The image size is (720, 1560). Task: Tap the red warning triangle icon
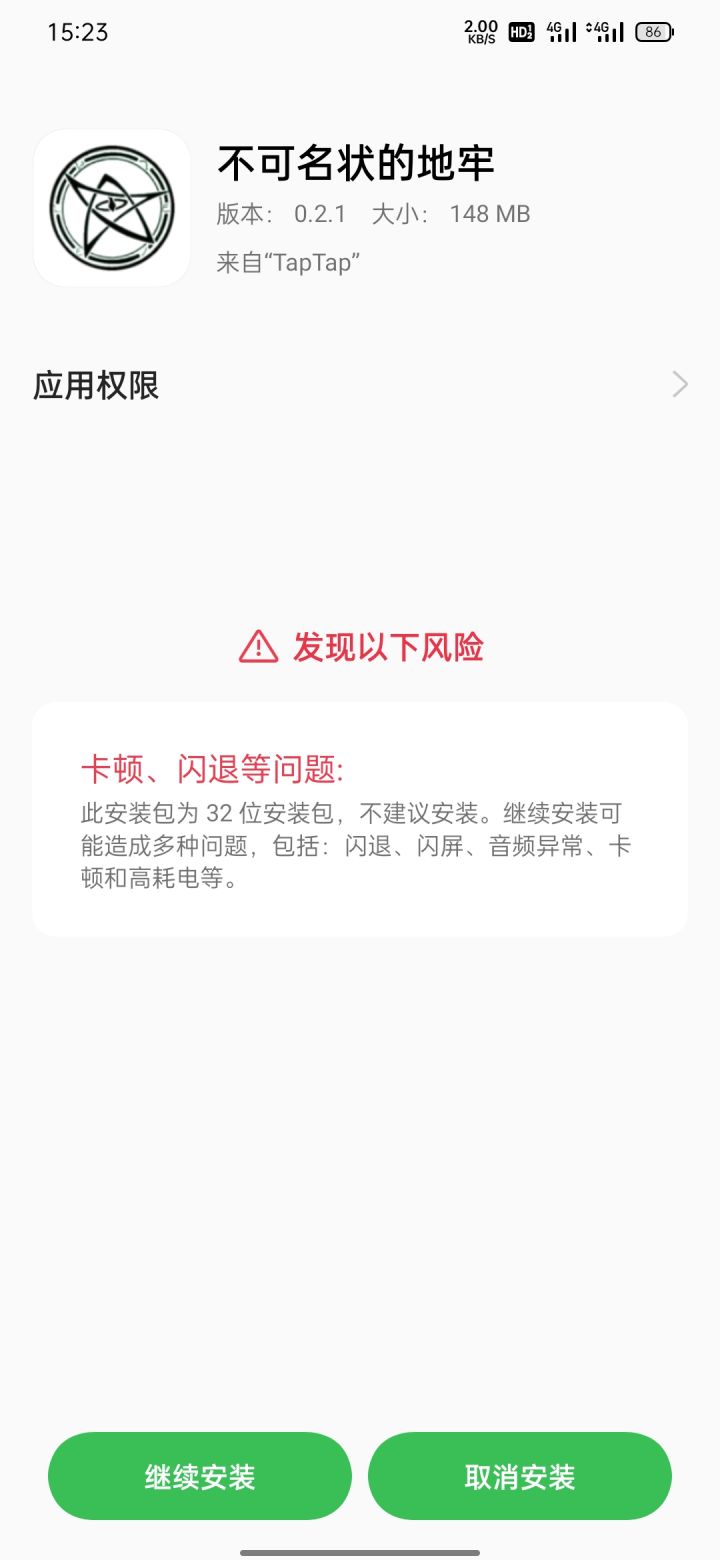[258, 647]
